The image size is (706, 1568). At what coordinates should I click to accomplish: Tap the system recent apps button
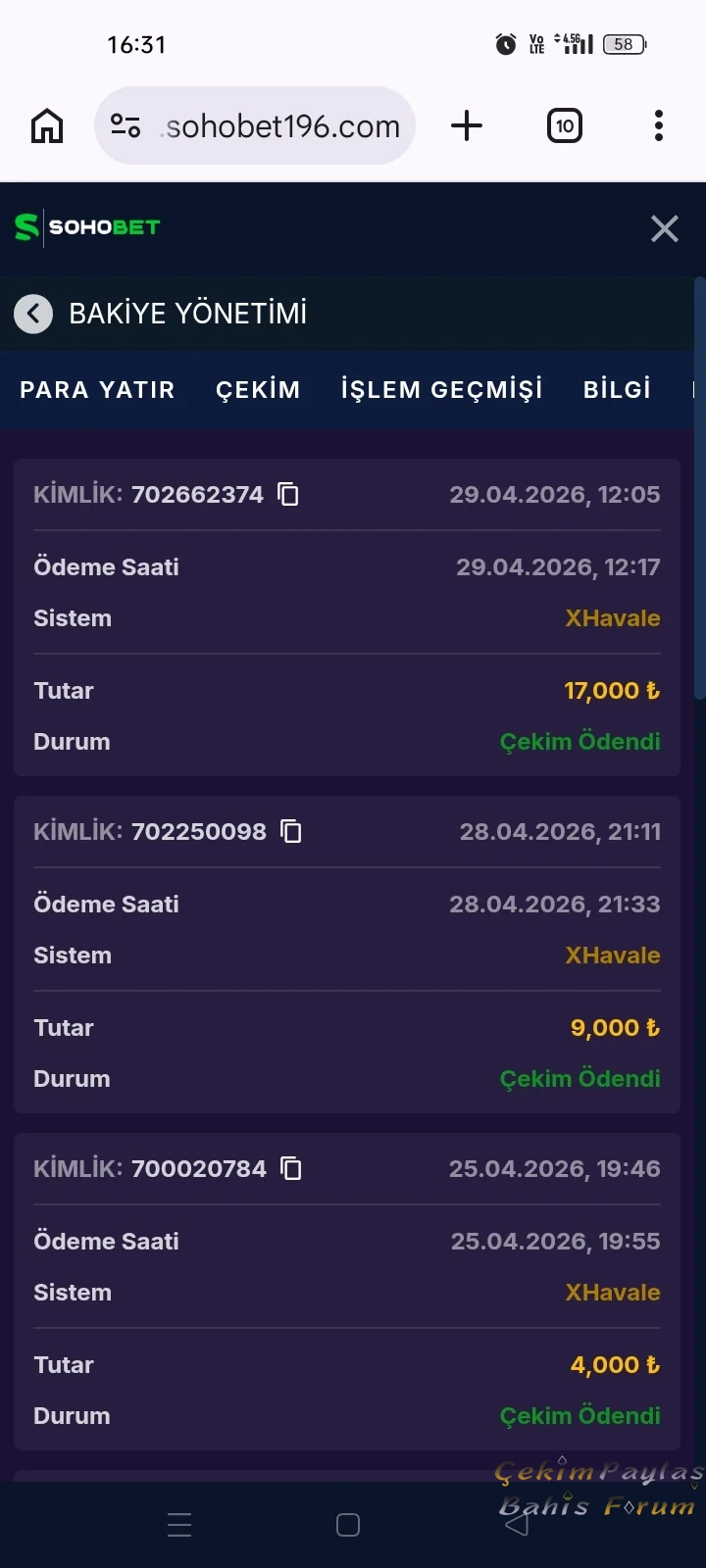[179, 1525]
